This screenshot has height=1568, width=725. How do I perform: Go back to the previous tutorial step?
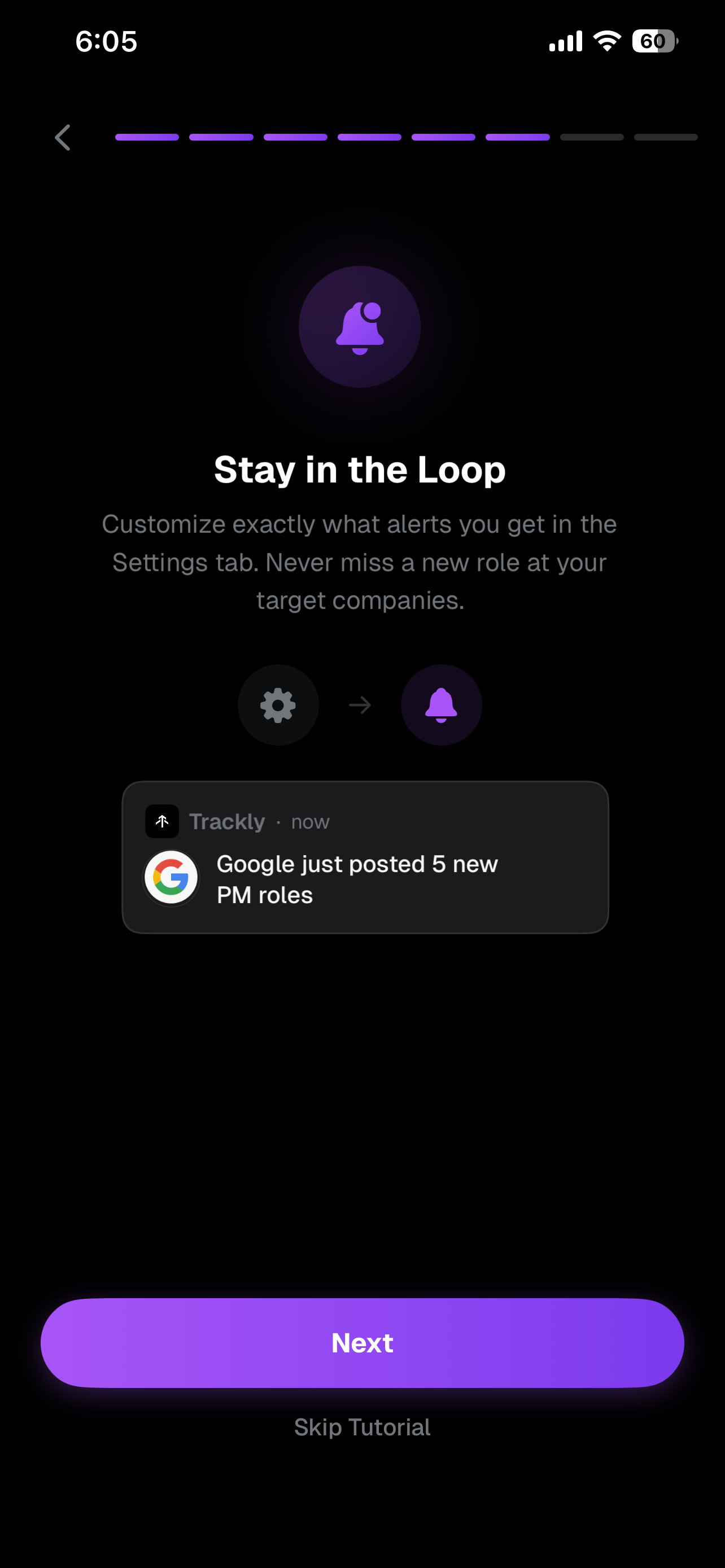coord(63,138)
